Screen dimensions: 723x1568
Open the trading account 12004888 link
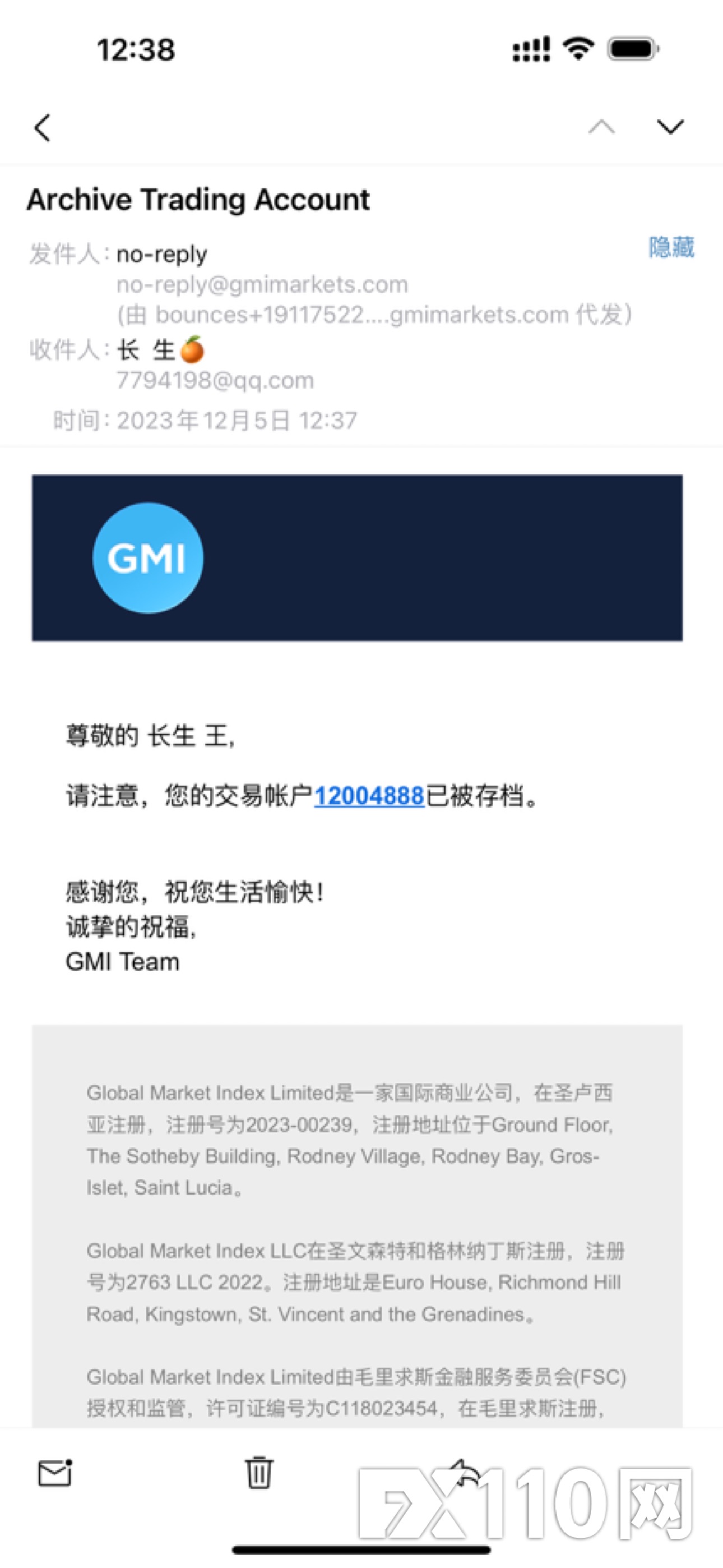[x=369, y=796]
